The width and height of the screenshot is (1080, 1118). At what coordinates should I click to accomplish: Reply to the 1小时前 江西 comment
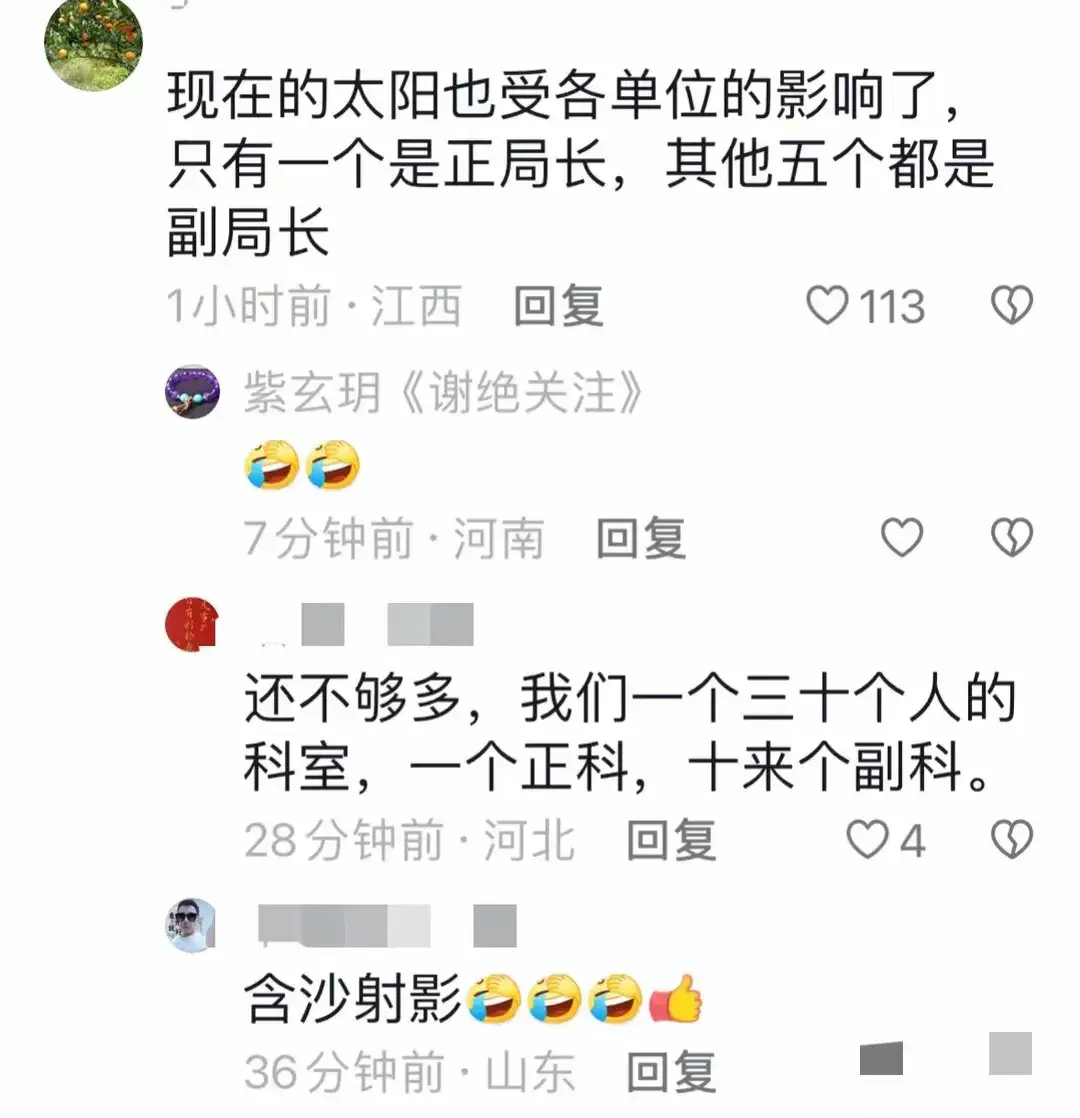click(558, 305)
